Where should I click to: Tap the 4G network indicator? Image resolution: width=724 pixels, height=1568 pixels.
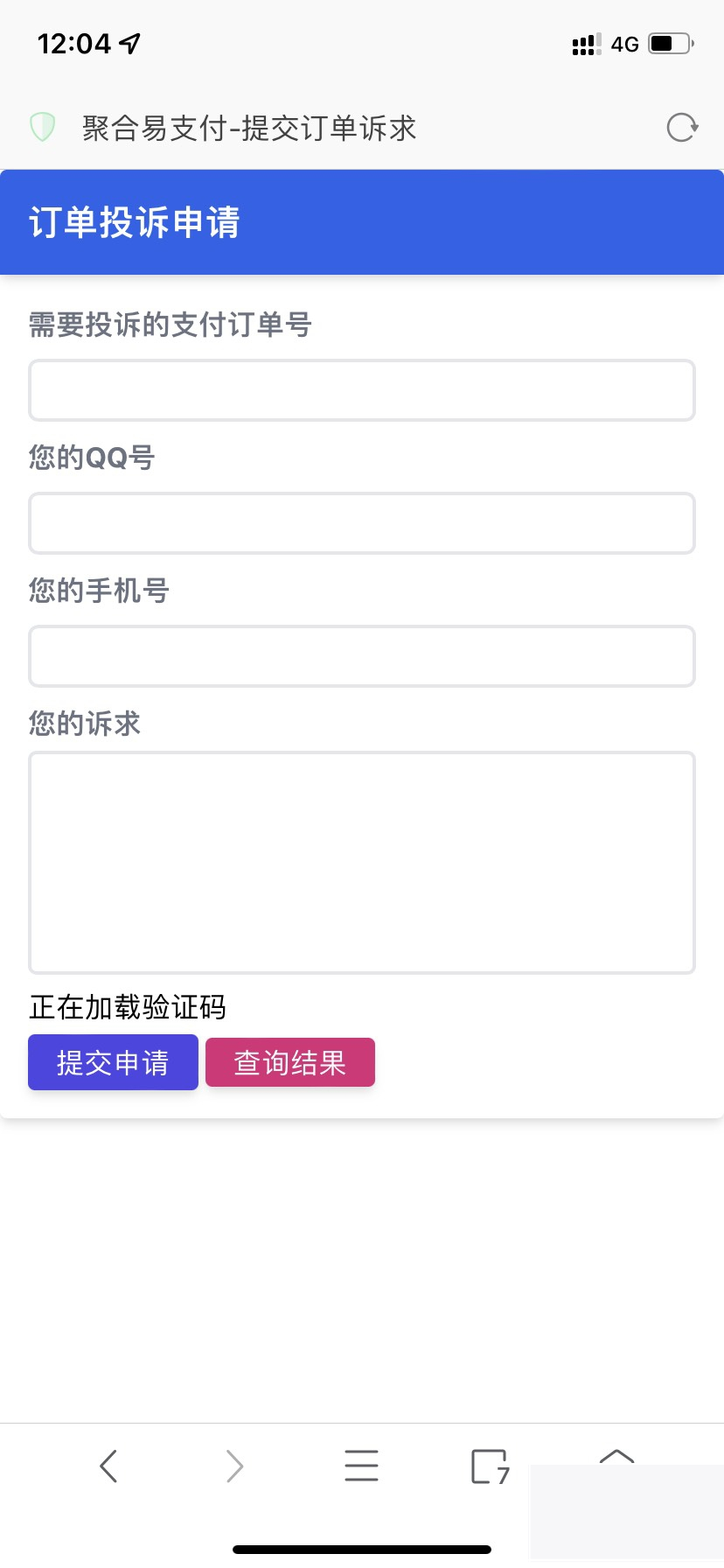[624, 43]
